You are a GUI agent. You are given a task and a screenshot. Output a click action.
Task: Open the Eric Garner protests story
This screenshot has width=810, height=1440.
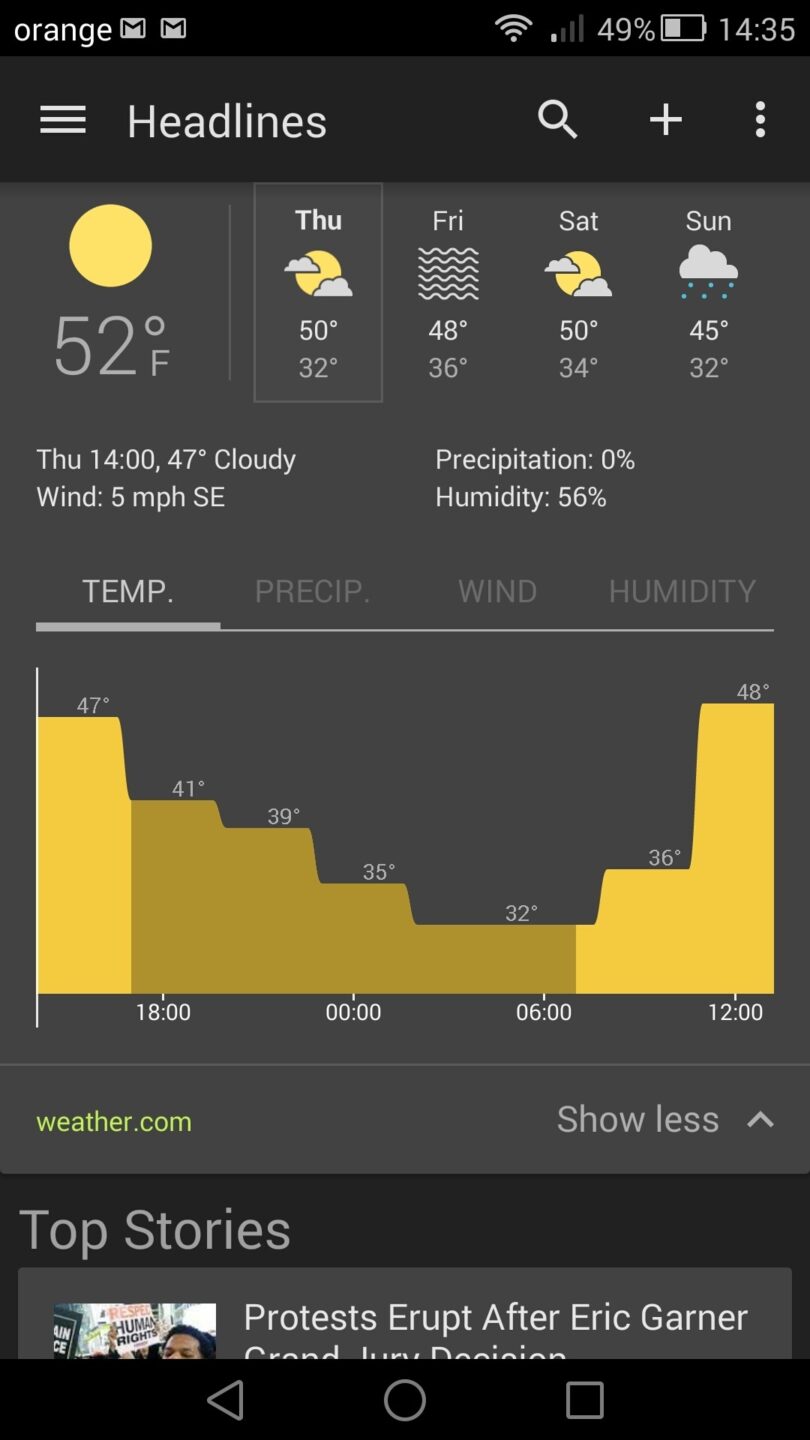coord(497,1318)
